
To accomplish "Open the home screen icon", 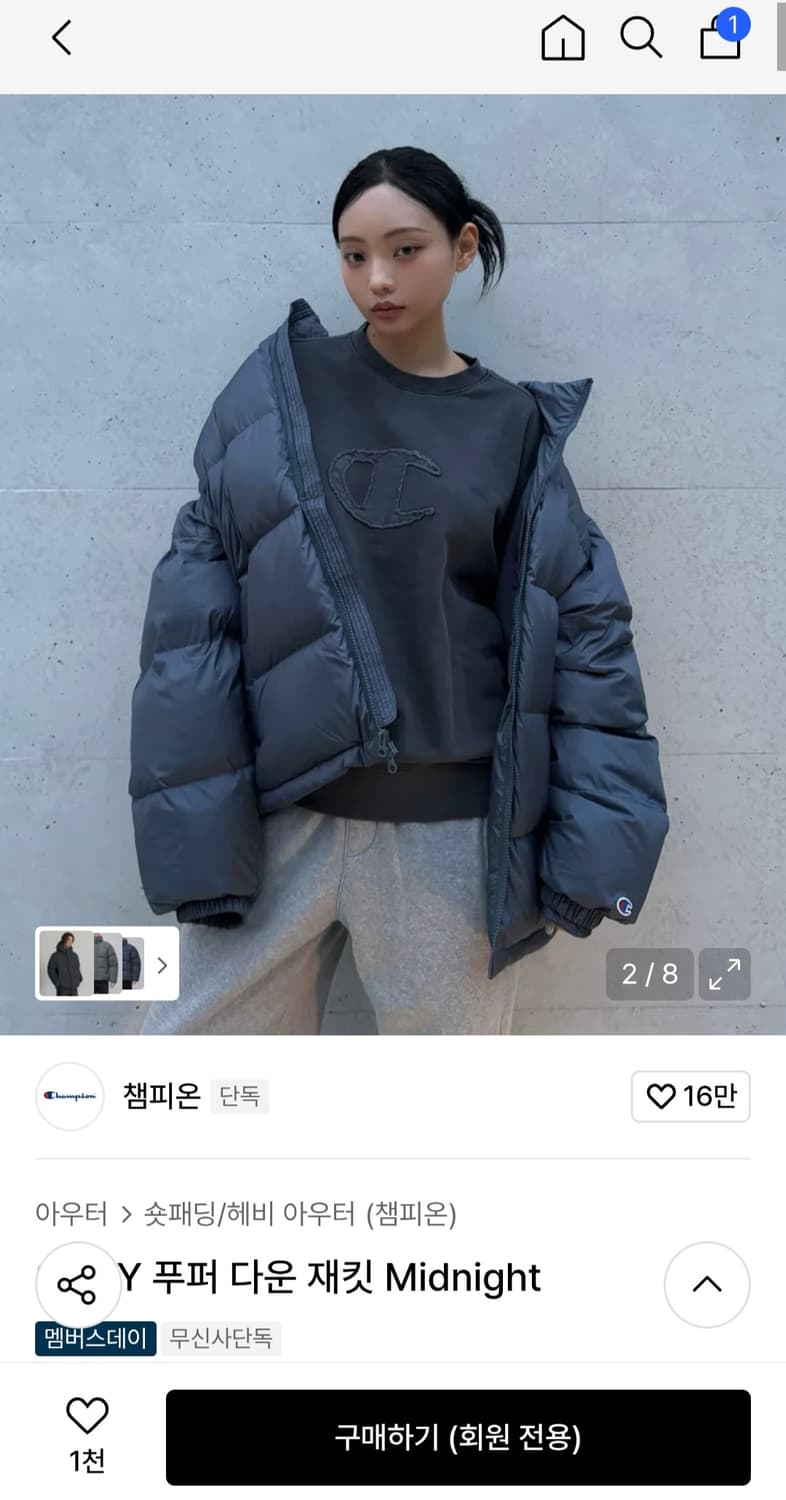I will point(563,39).
